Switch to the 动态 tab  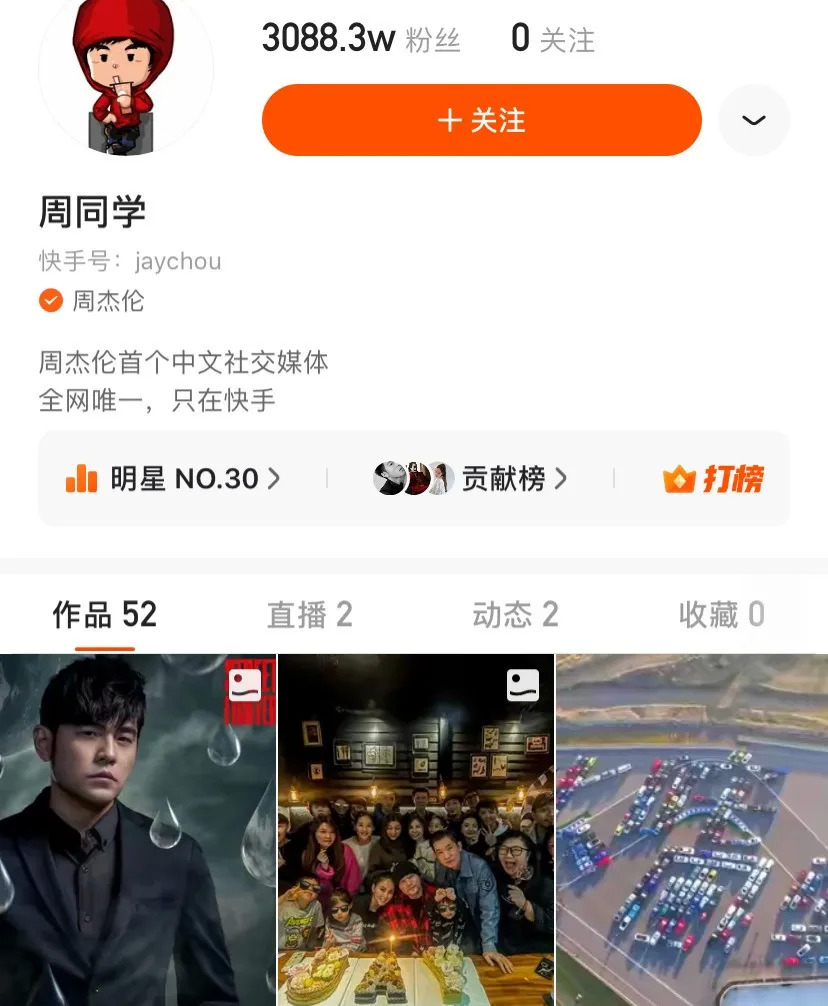515,615
